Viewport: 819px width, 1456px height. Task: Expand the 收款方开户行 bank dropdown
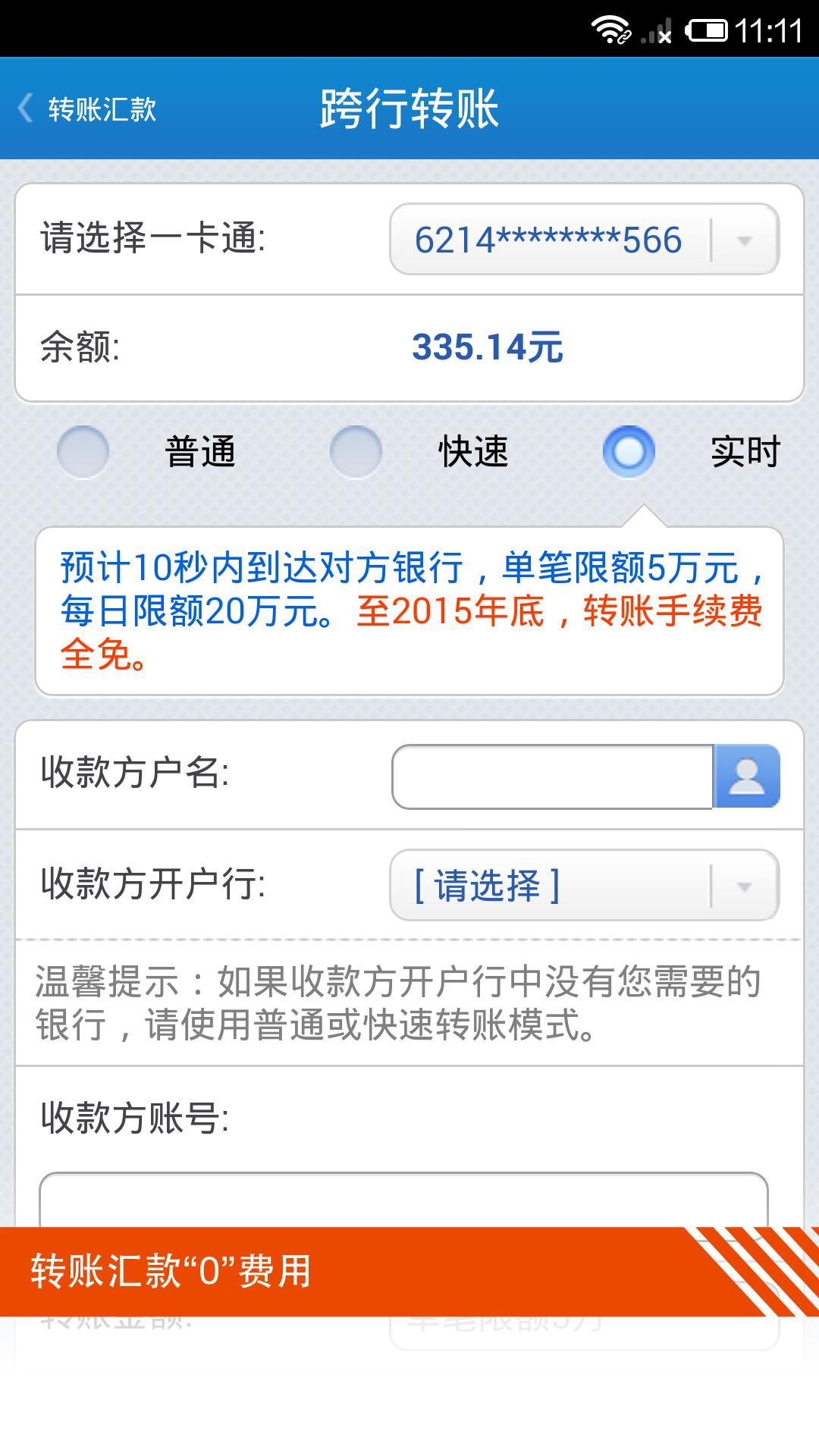tap(584, 885)
